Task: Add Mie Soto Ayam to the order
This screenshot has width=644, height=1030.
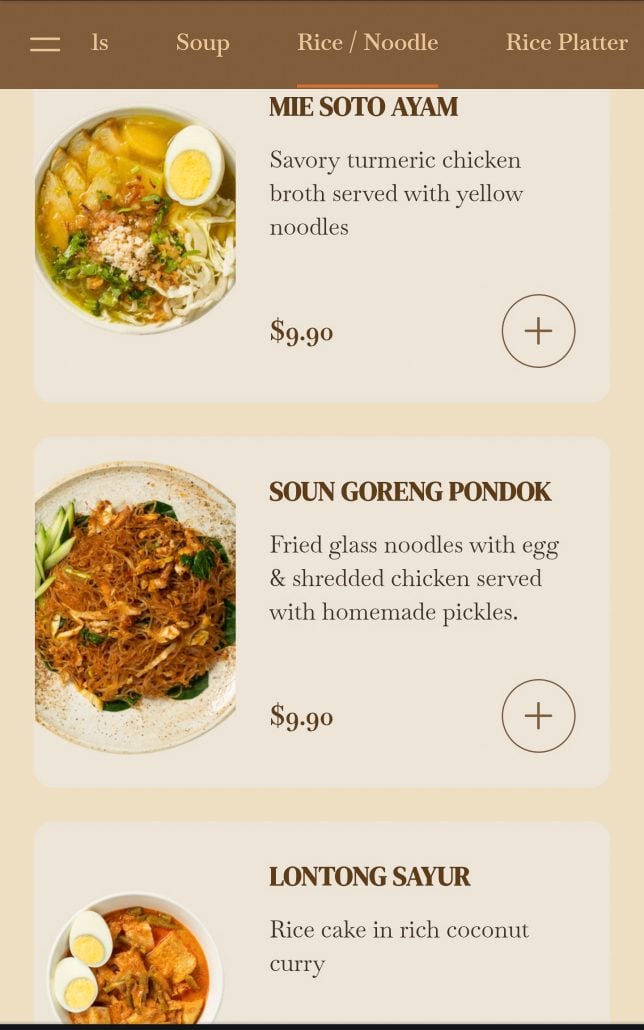Action: click(x=538, y=331)
